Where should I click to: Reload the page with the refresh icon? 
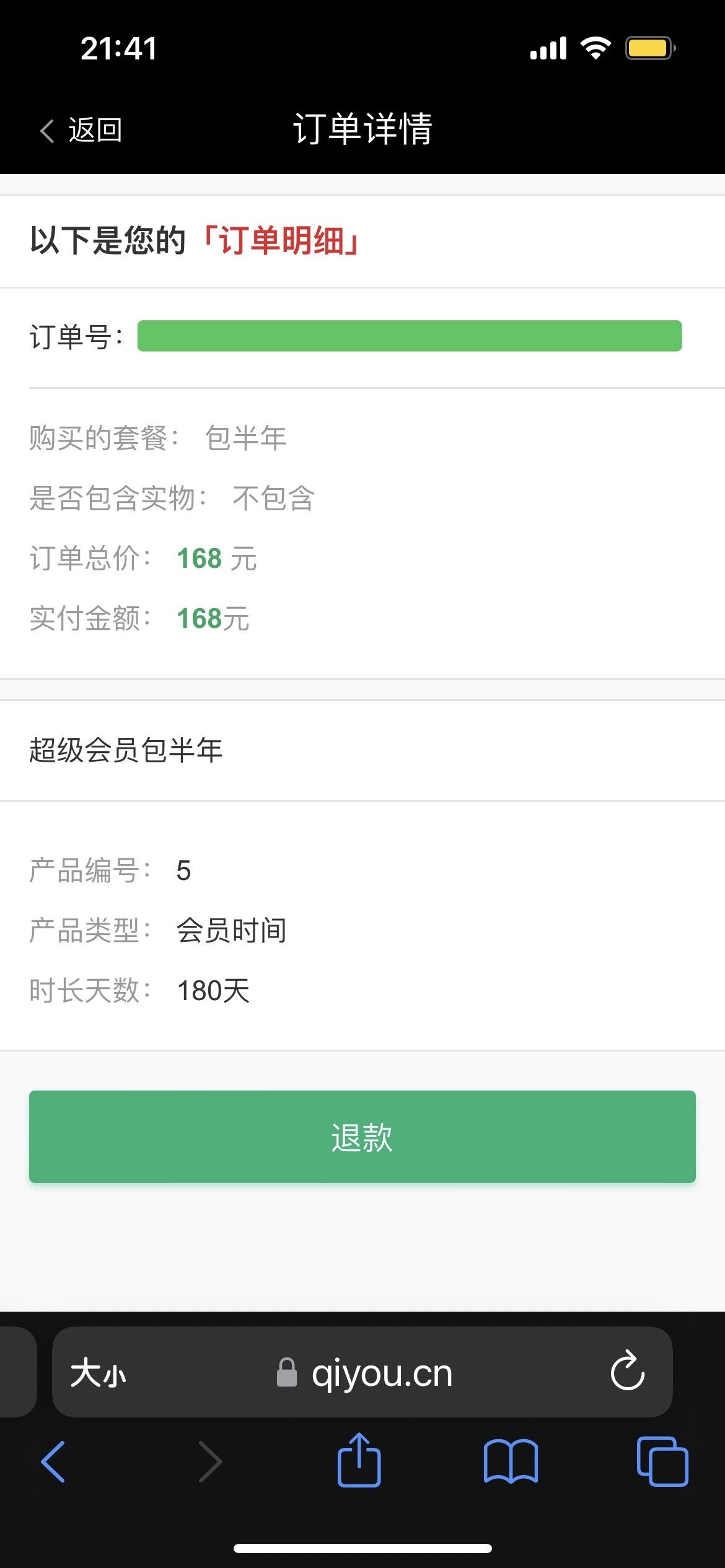[x=628, y=1373]
